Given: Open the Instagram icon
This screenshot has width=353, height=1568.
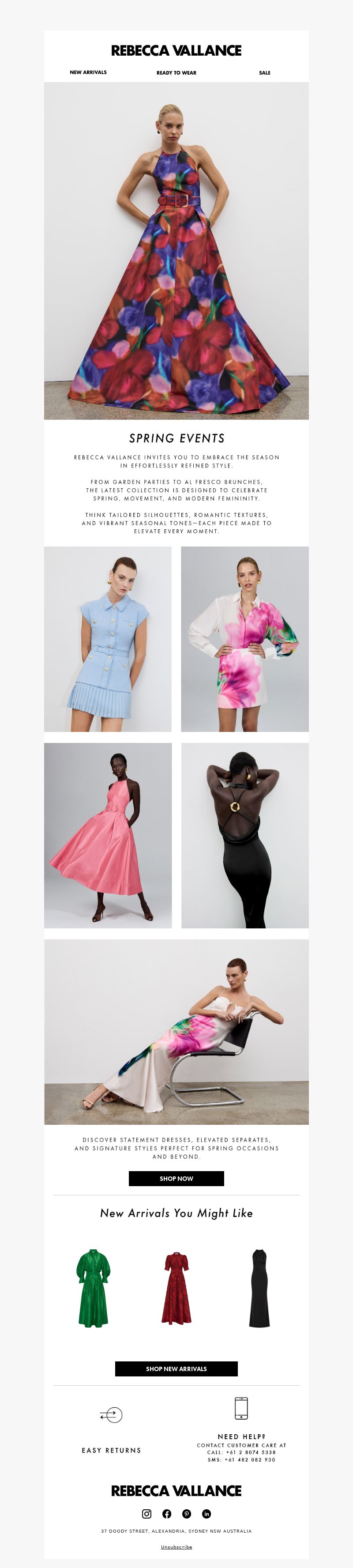Looking at the screenshot, I should pos(146,1514).
